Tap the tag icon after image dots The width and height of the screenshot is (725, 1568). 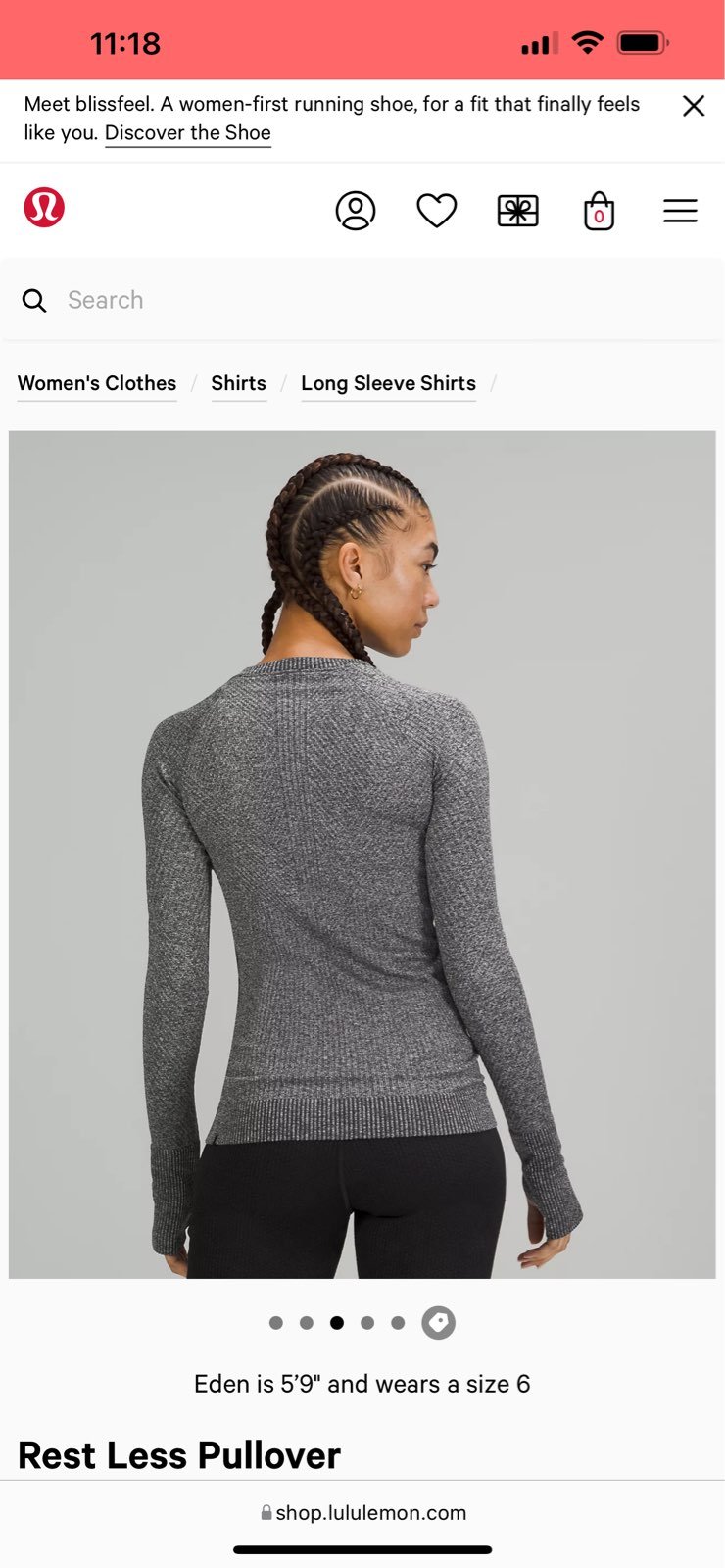click(438, 1323)
